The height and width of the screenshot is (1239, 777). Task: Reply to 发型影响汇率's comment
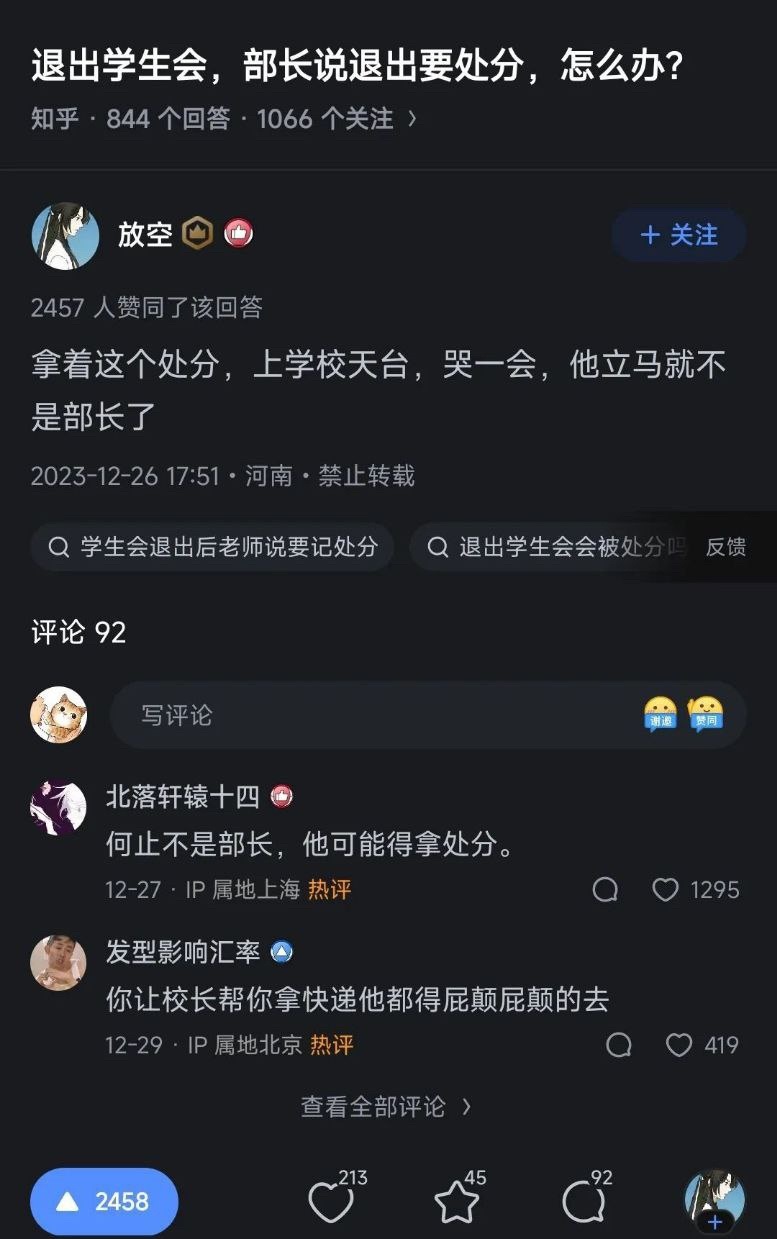click(x=619, y=1045)
